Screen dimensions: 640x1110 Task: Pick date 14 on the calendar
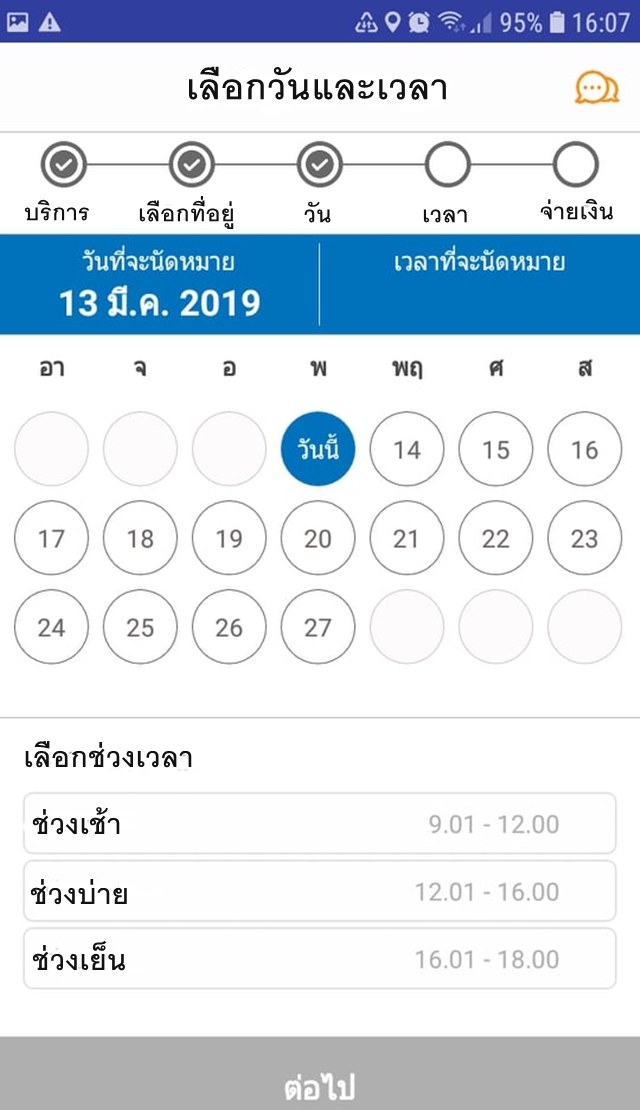point(407,449)
